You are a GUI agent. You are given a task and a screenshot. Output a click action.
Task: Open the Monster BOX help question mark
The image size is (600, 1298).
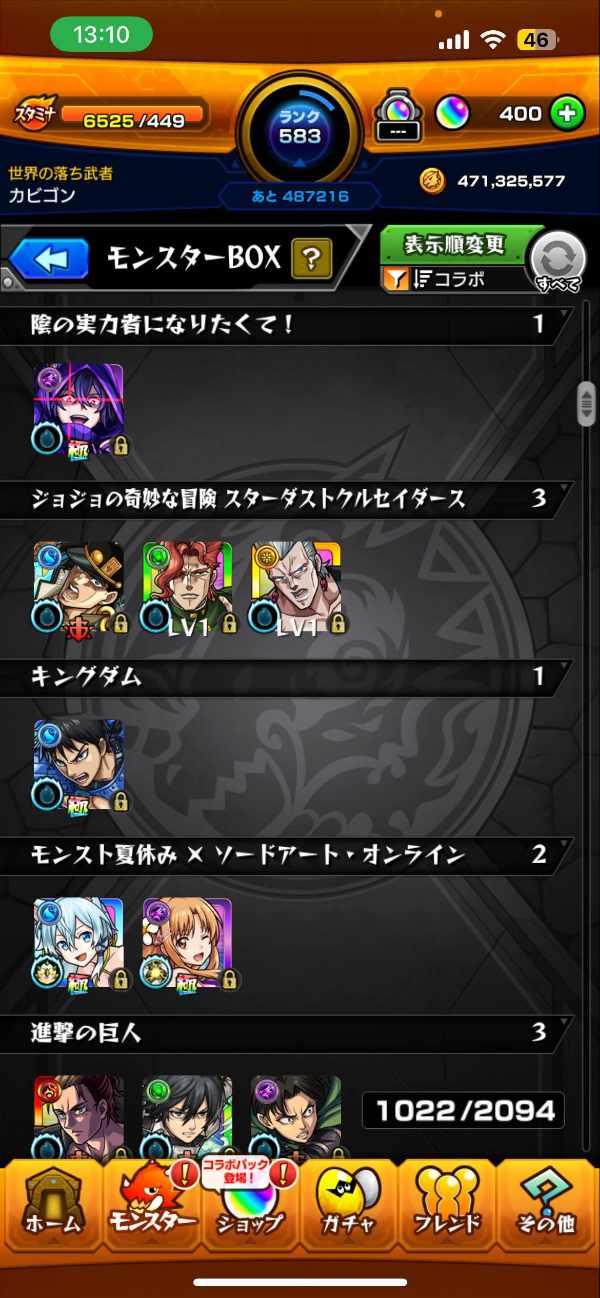[x=311, y=260]
